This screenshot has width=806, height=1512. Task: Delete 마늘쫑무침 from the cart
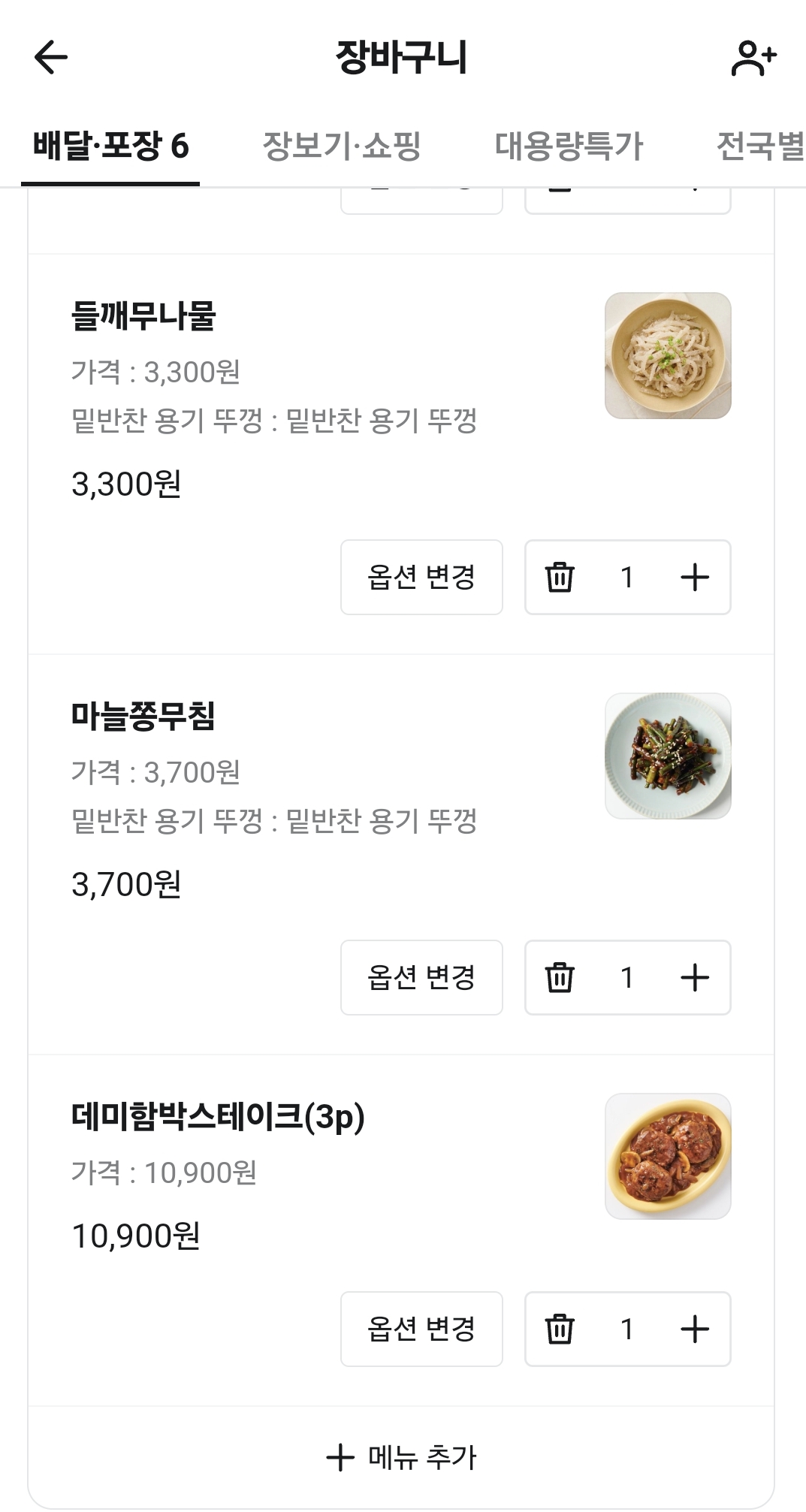(560, 978)
